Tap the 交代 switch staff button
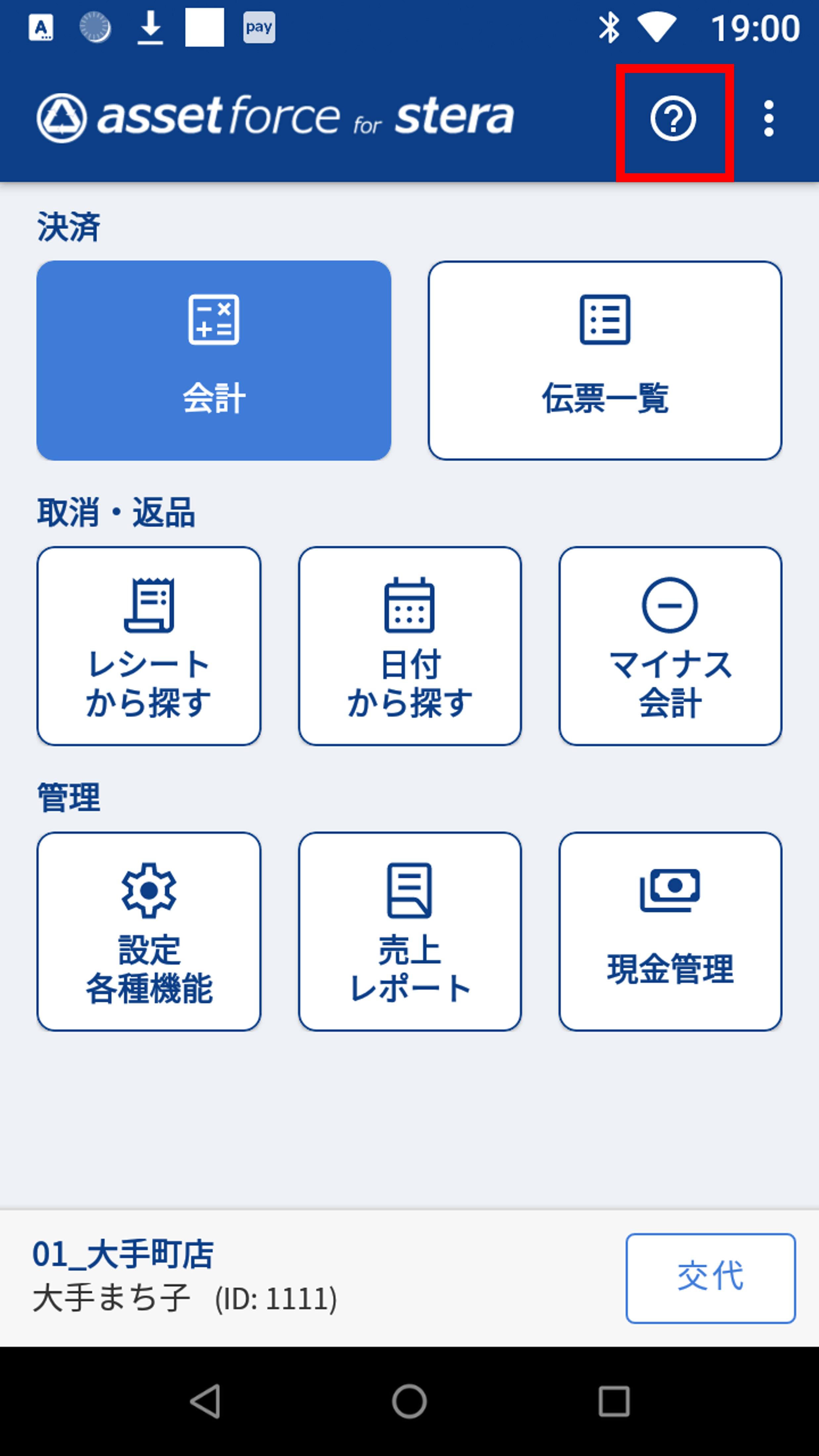The width and height of the screenshot is (819, 1456). point(710,1279)
